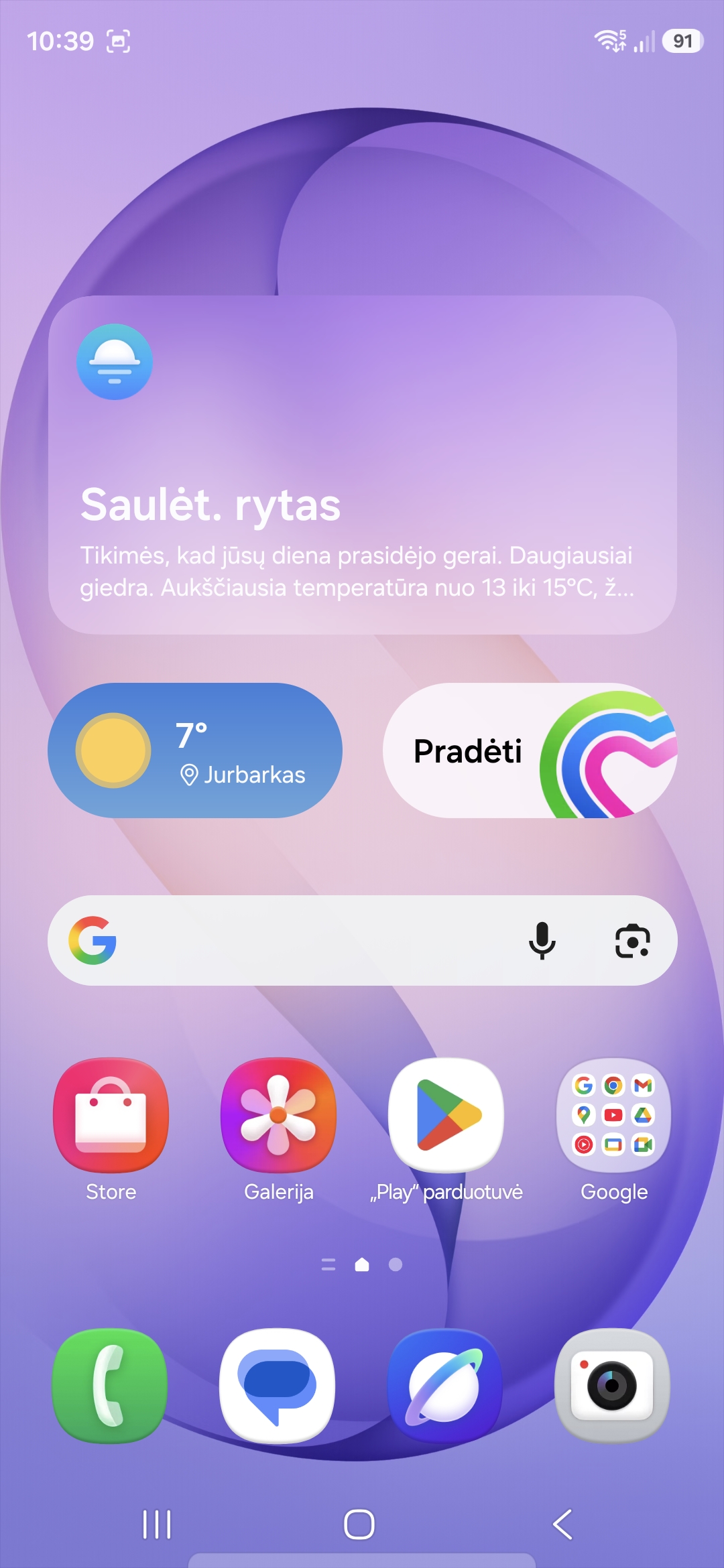Launch the Camera app
This screenshot has width=724, height=1568.
(x=612, y=1385)
